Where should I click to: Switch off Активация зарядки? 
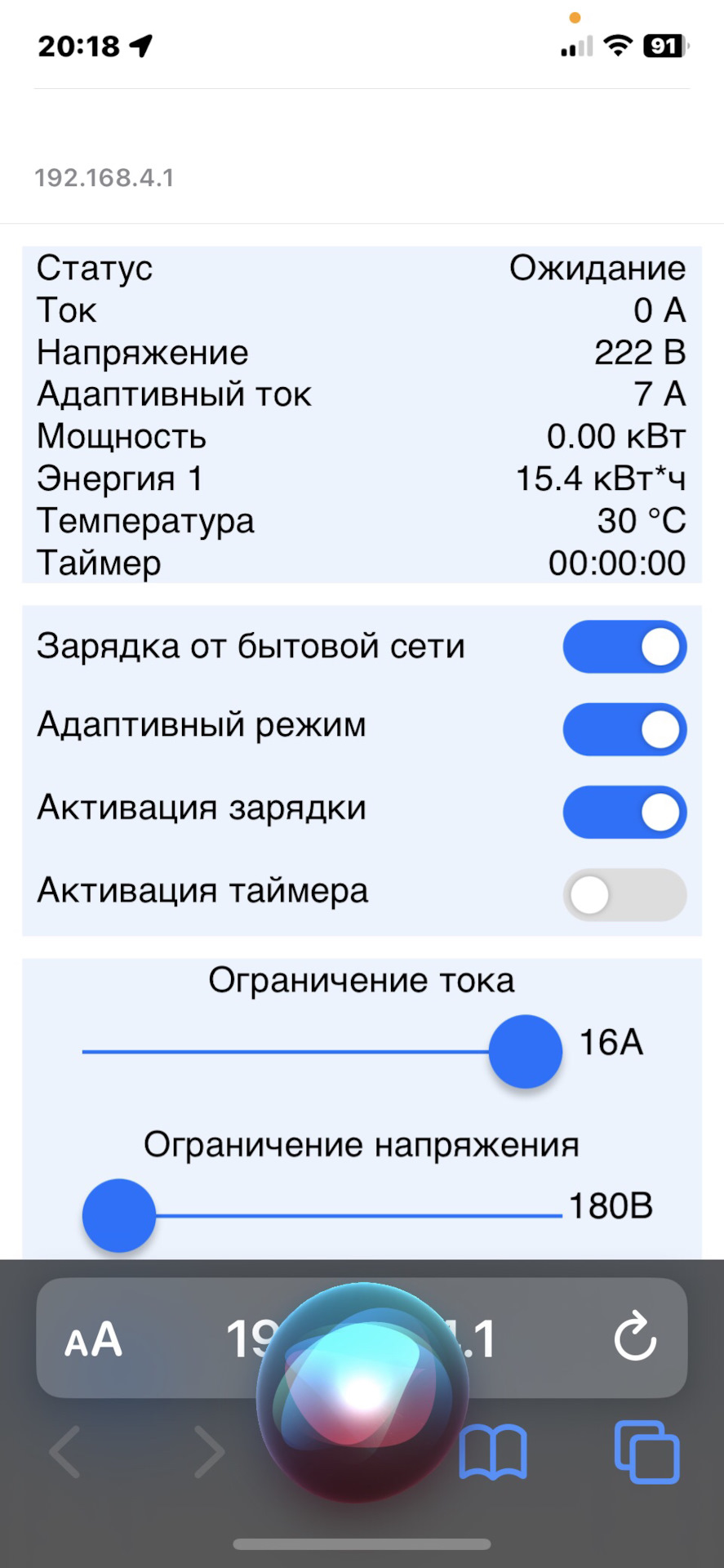[624, 812]
